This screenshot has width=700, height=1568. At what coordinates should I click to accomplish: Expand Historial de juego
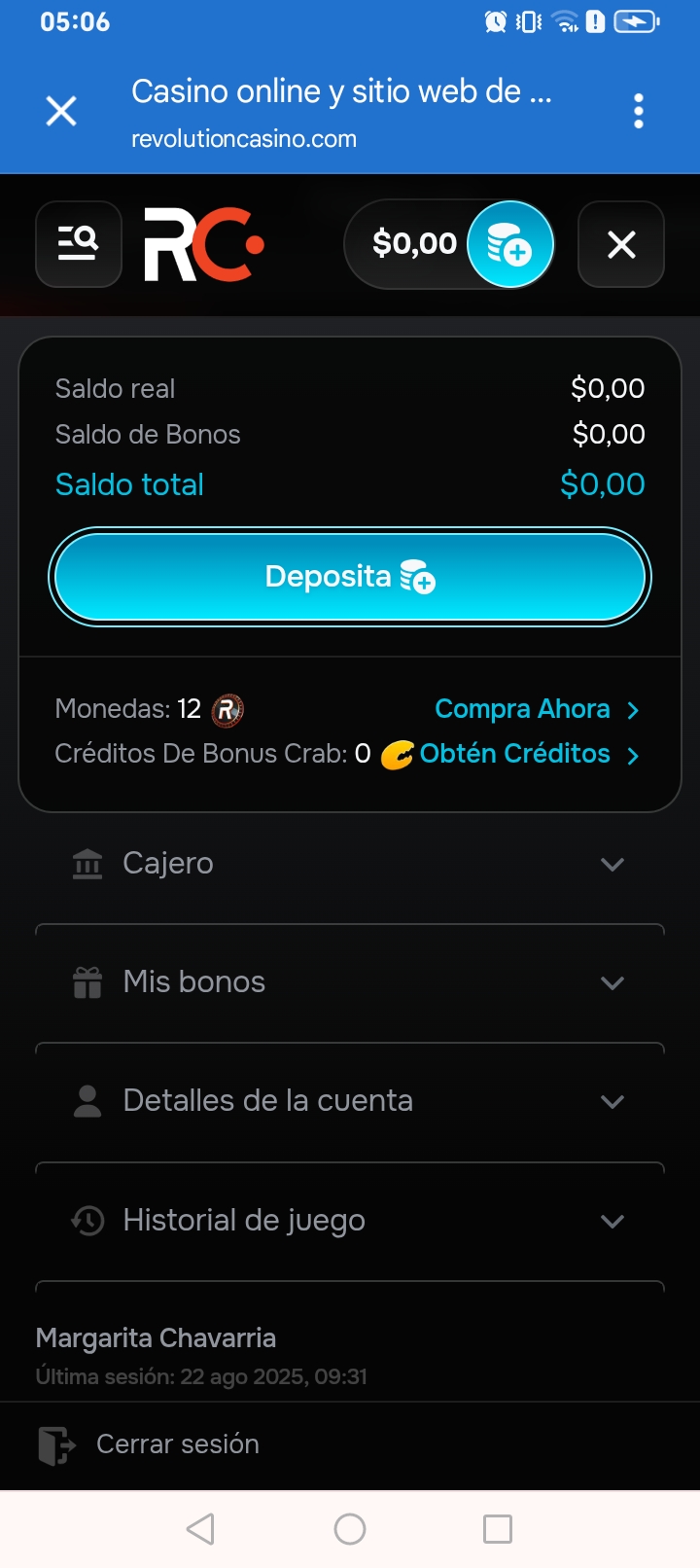click(x=350, y=1220)
